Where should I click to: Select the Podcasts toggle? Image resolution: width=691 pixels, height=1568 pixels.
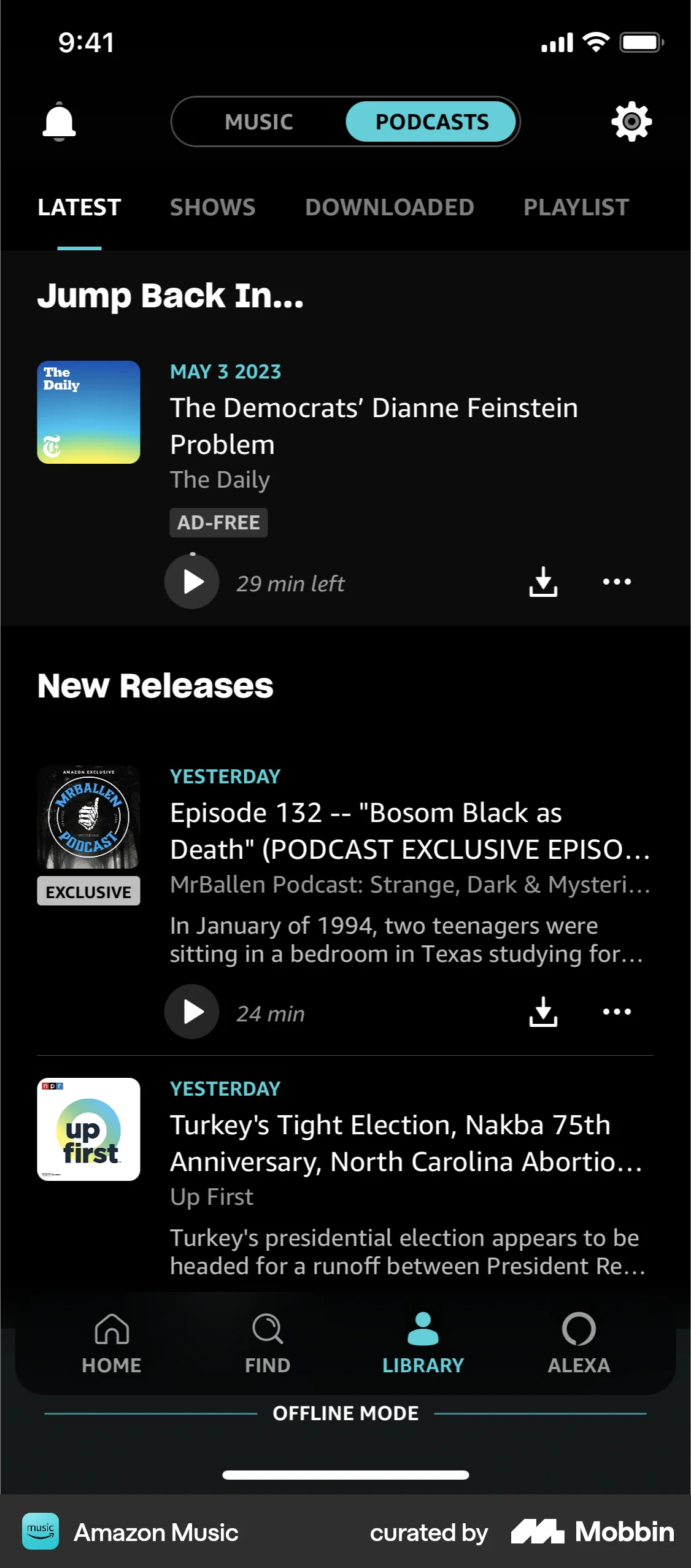[x=431, y=121]
